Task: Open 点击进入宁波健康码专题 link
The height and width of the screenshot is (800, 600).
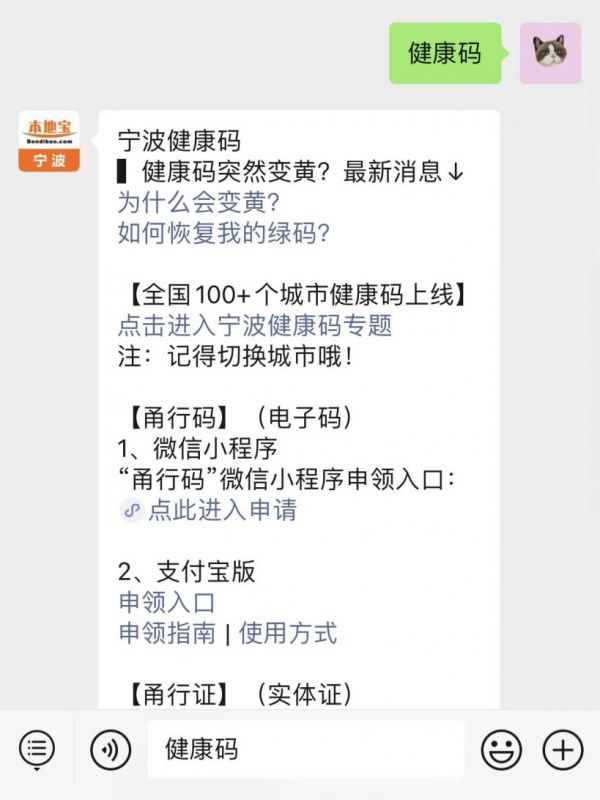Action: tap(255, 325)
